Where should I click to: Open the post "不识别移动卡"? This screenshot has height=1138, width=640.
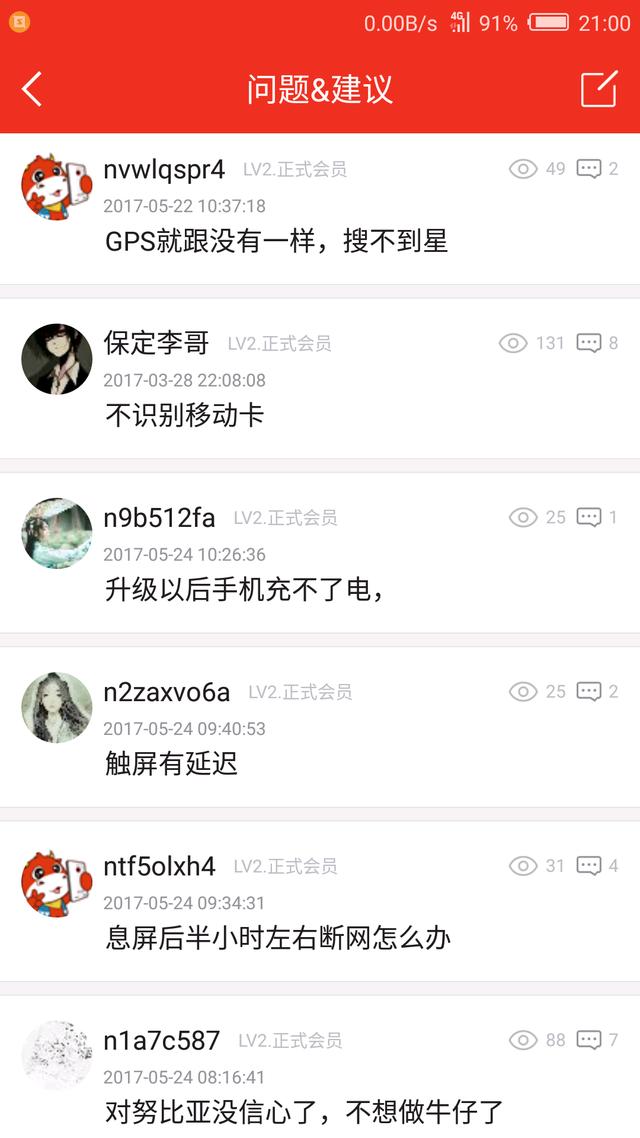click(x=185, y=415)
